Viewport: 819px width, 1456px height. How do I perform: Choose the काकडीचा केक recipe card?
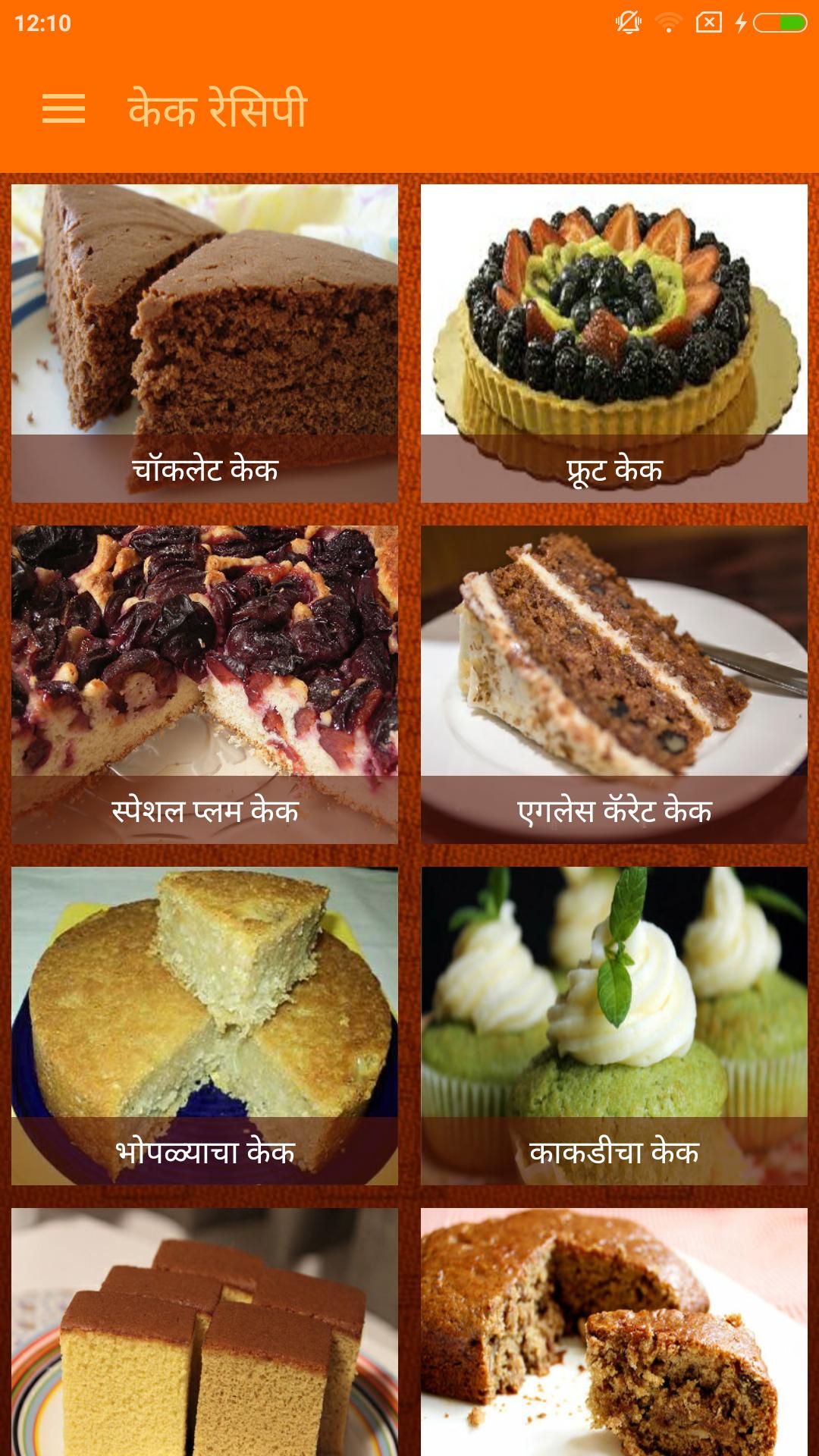pyautogui.click(x=614, y=1026)
